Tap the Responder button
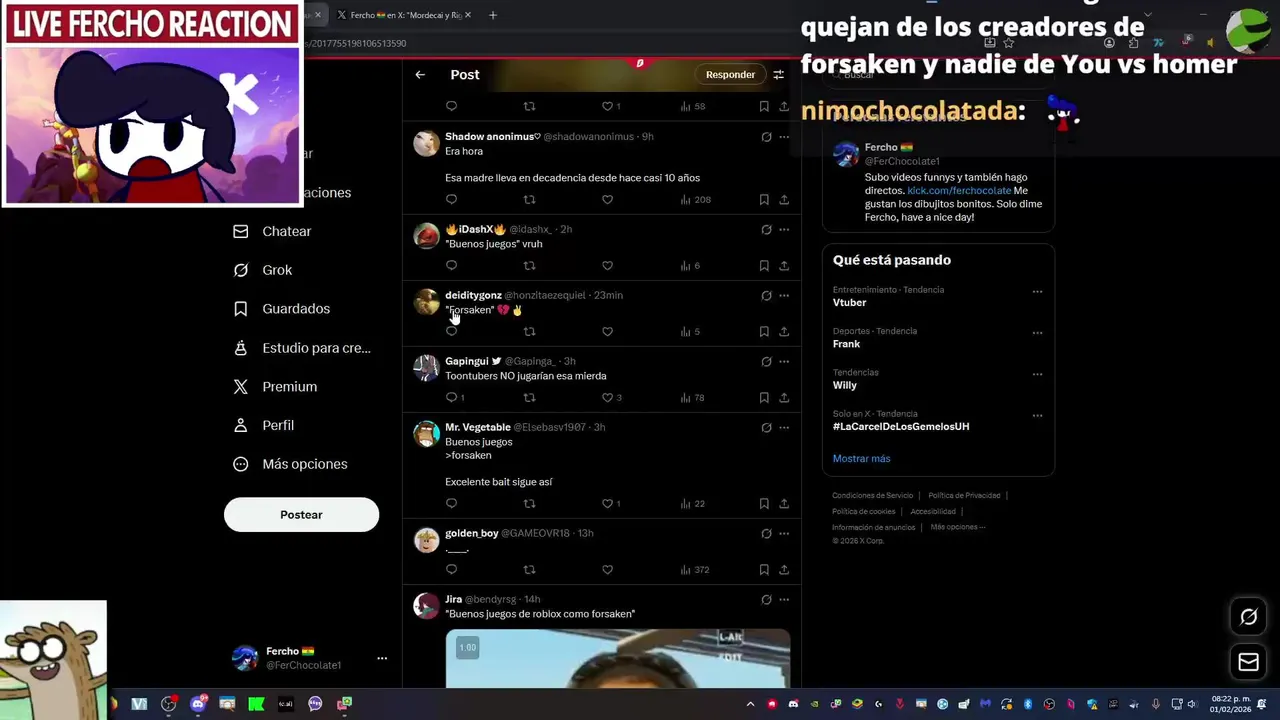1280x720 pixels. tap(730, 75)
